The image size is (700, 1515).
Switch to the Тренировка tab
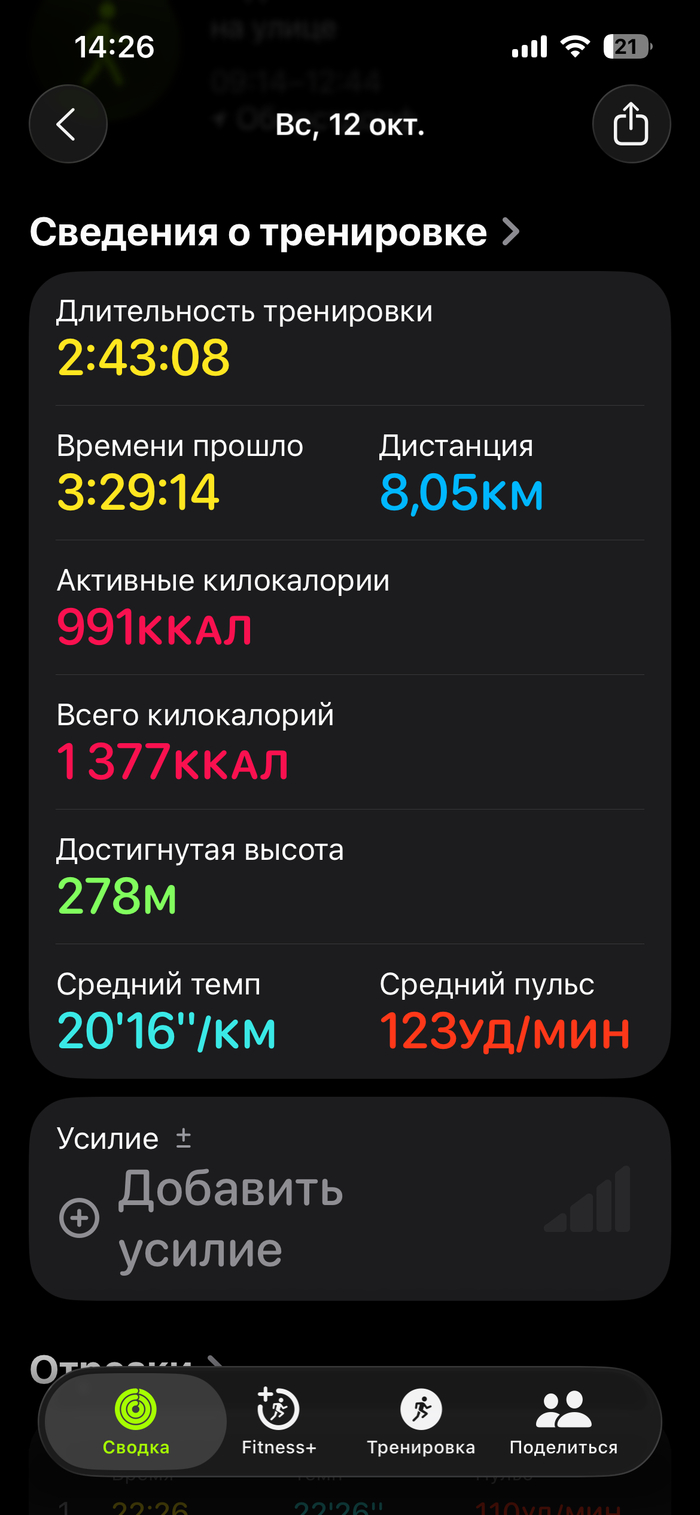click(421, 1422)
